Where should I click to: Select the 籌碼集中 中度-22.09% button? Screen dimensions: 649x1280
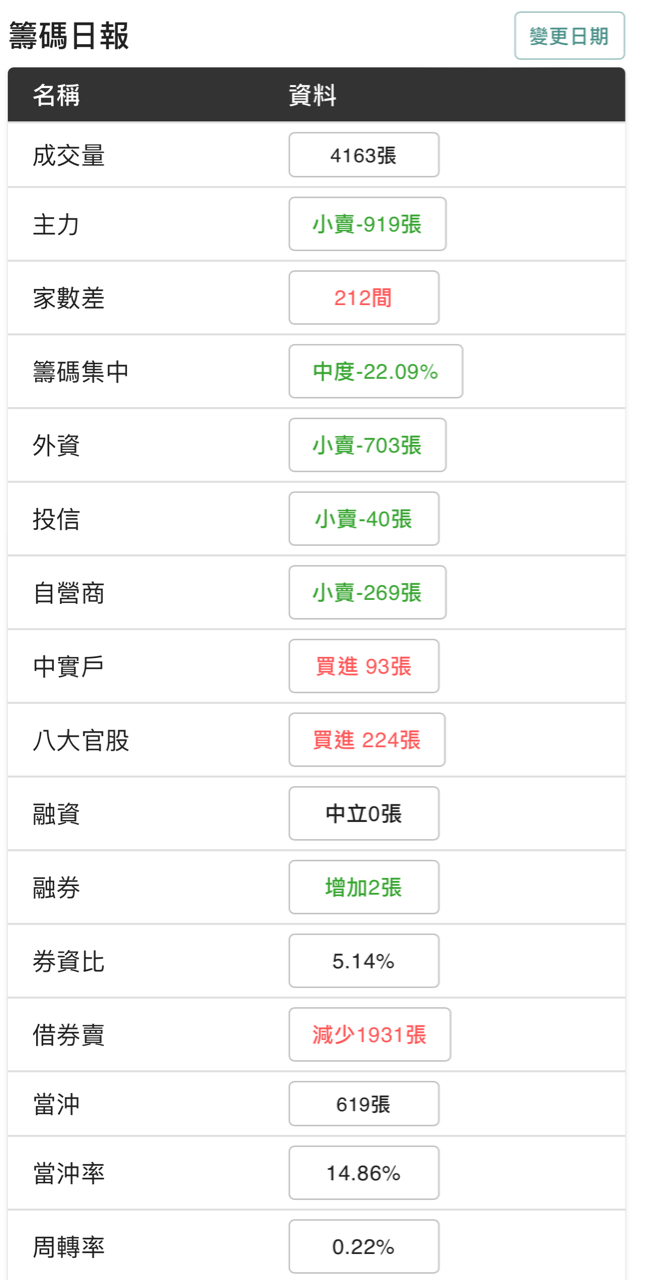[x=376, y=371]
